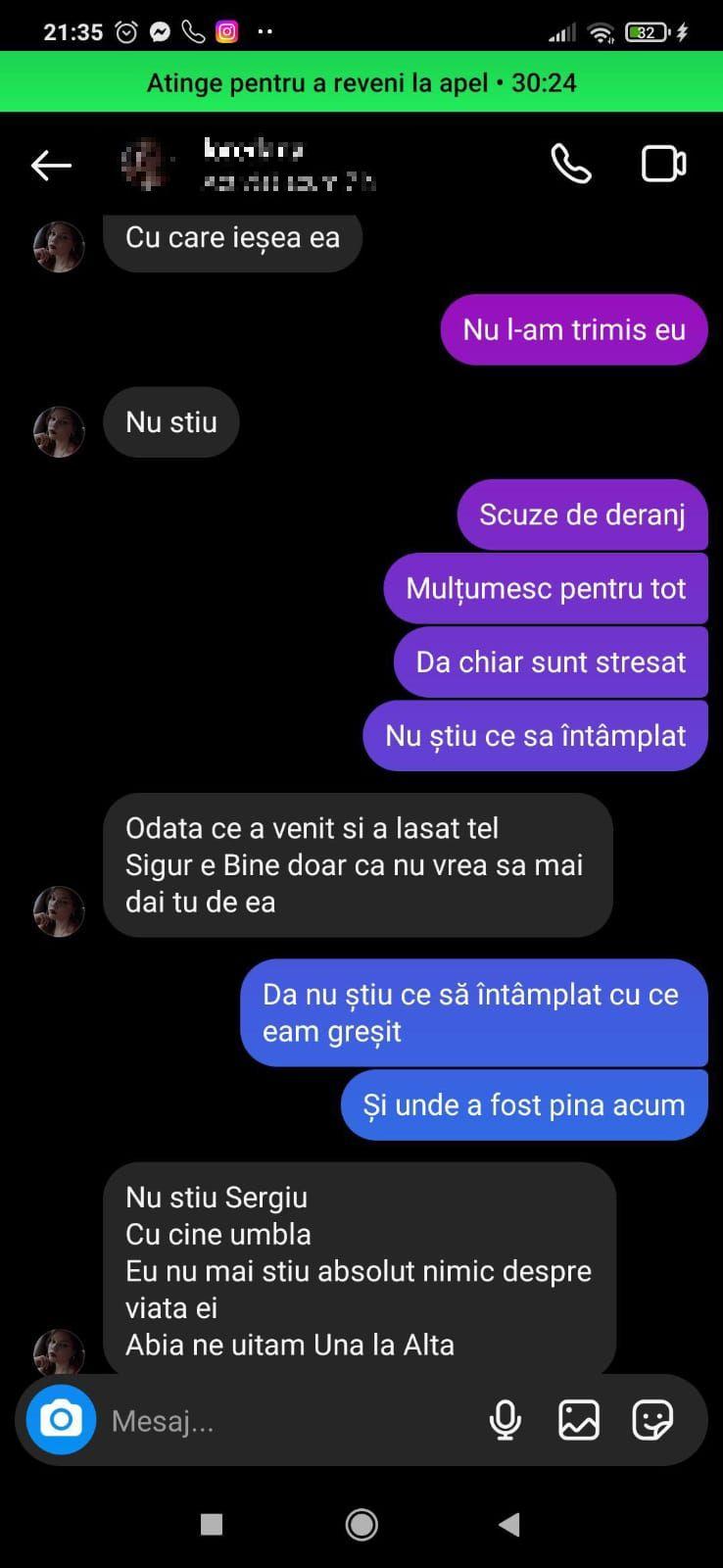Select the 'Nu l-am trimis eu' message bubble
This screenshot has width=723, height=1568.
pos(573,329)
